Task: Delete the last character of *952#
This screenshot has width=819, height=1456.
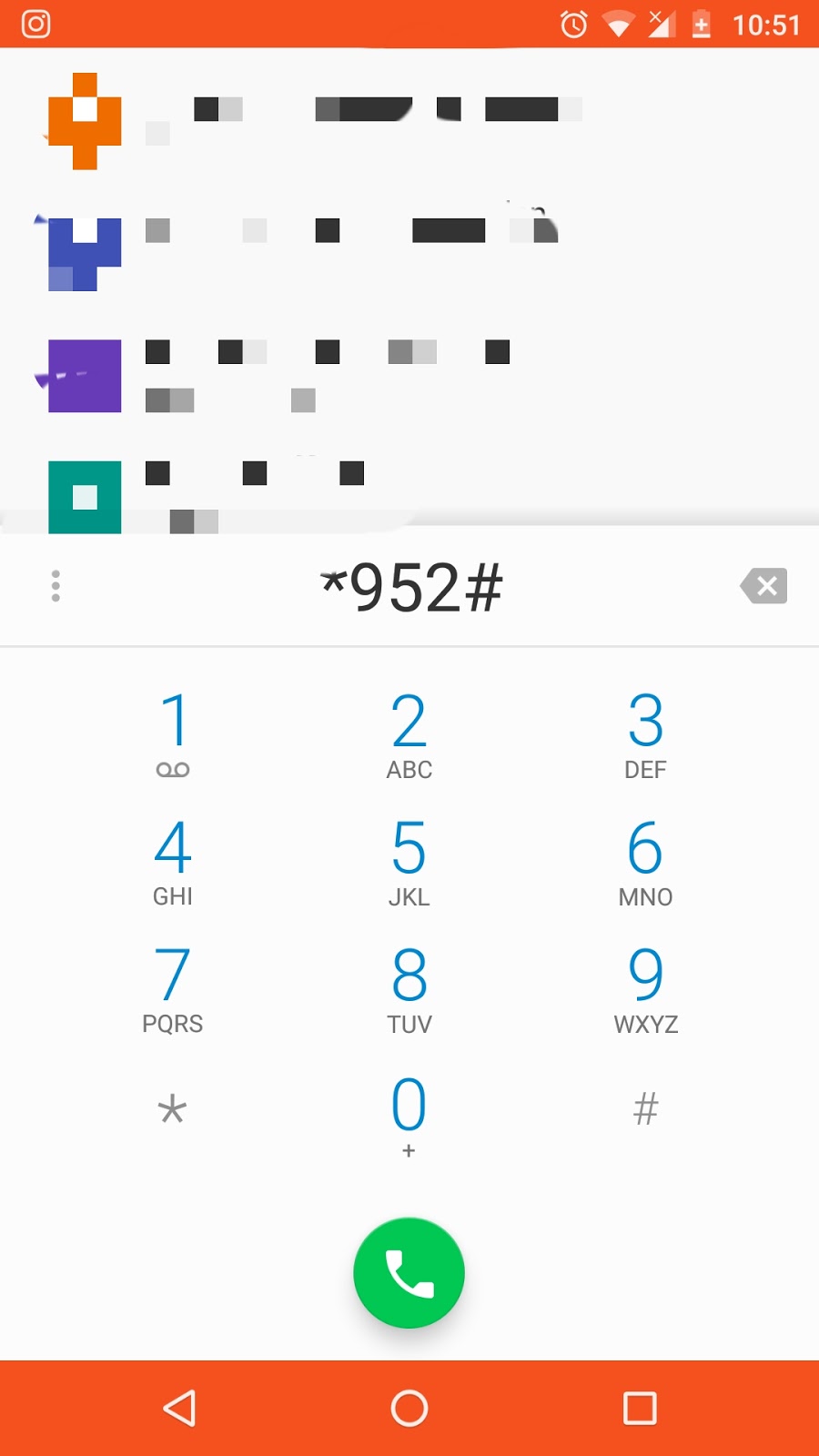Action: coord(764,586)
